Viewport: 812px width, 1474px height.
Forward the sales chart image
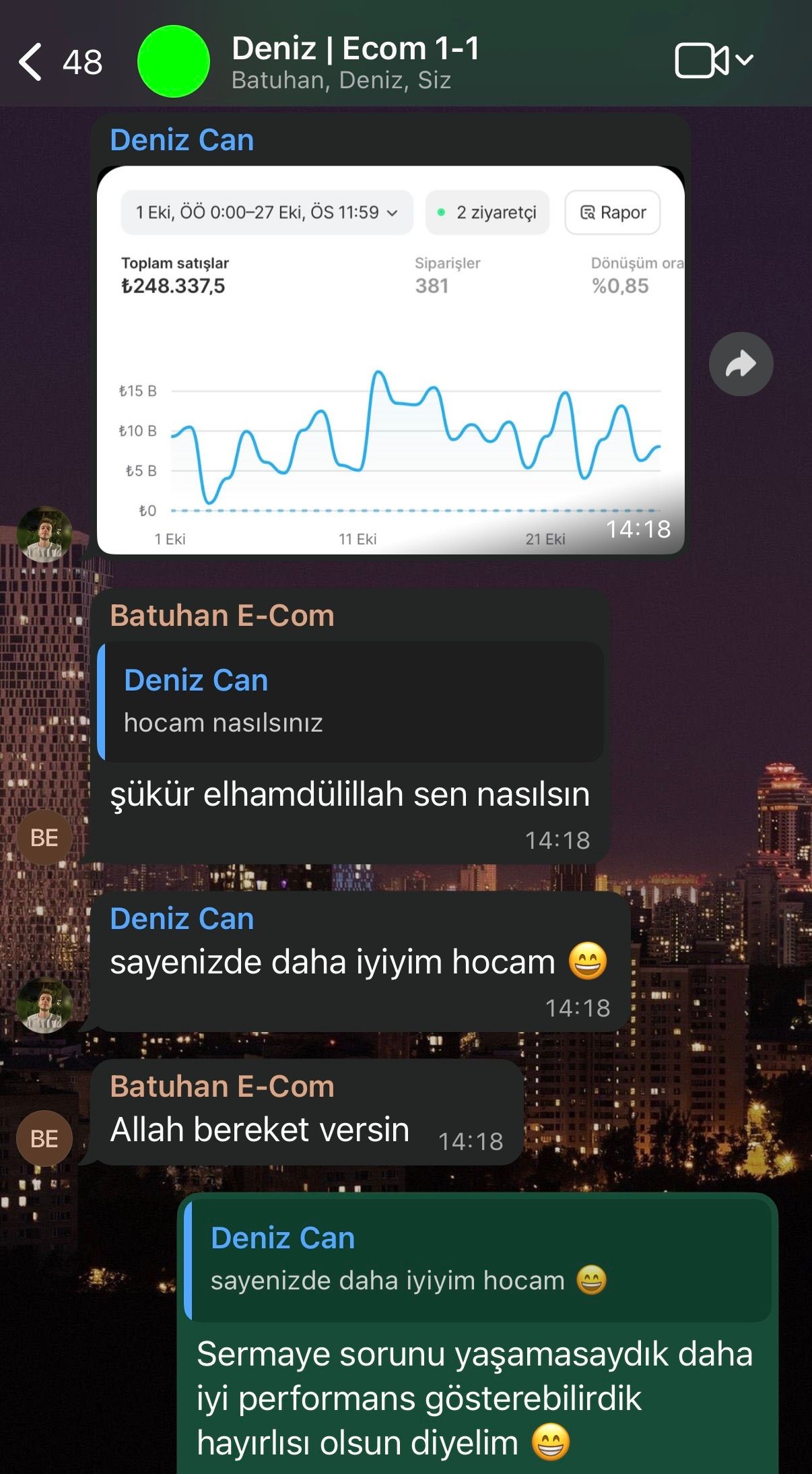coord(741,364)
